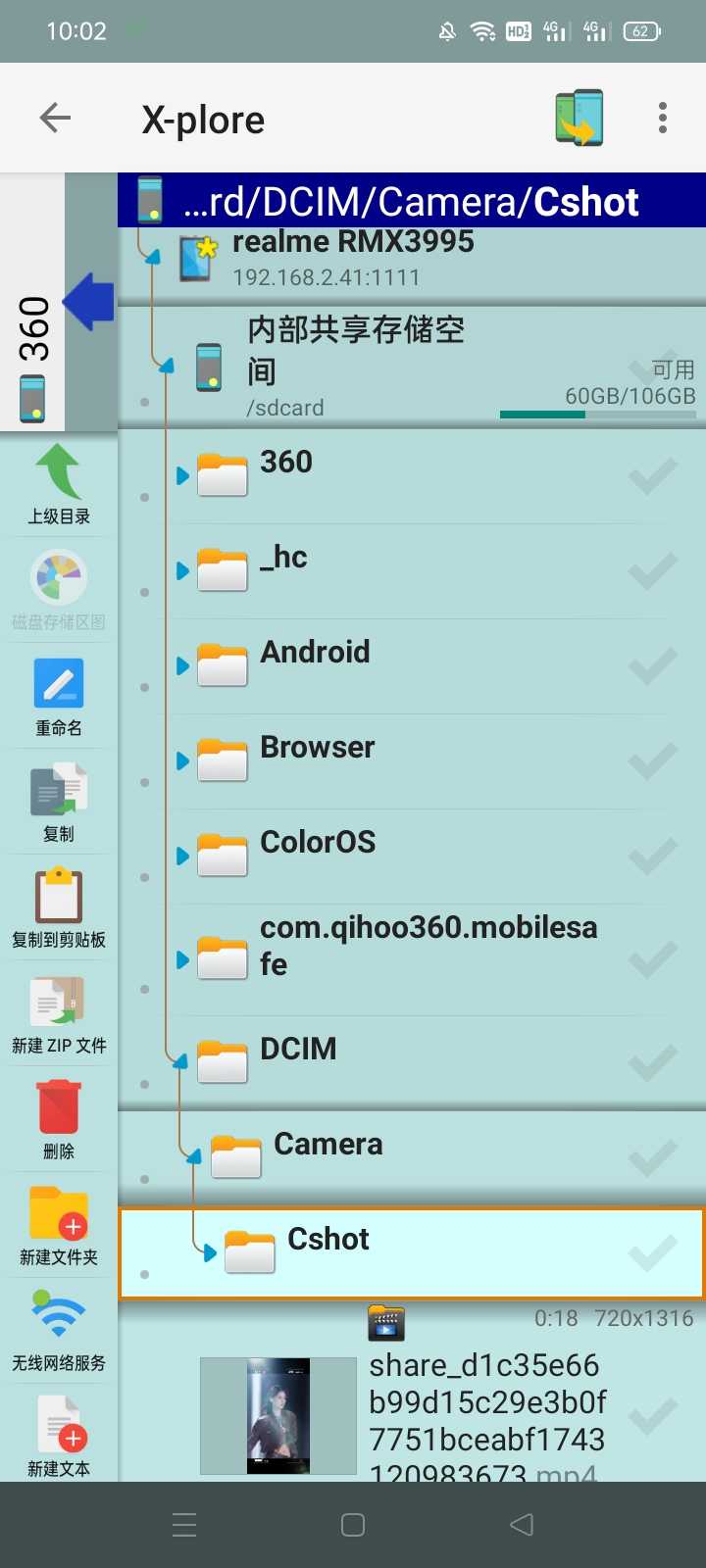Mark the _hc folder checkmark
This screenshot has width=706, height=1568.
653,571
